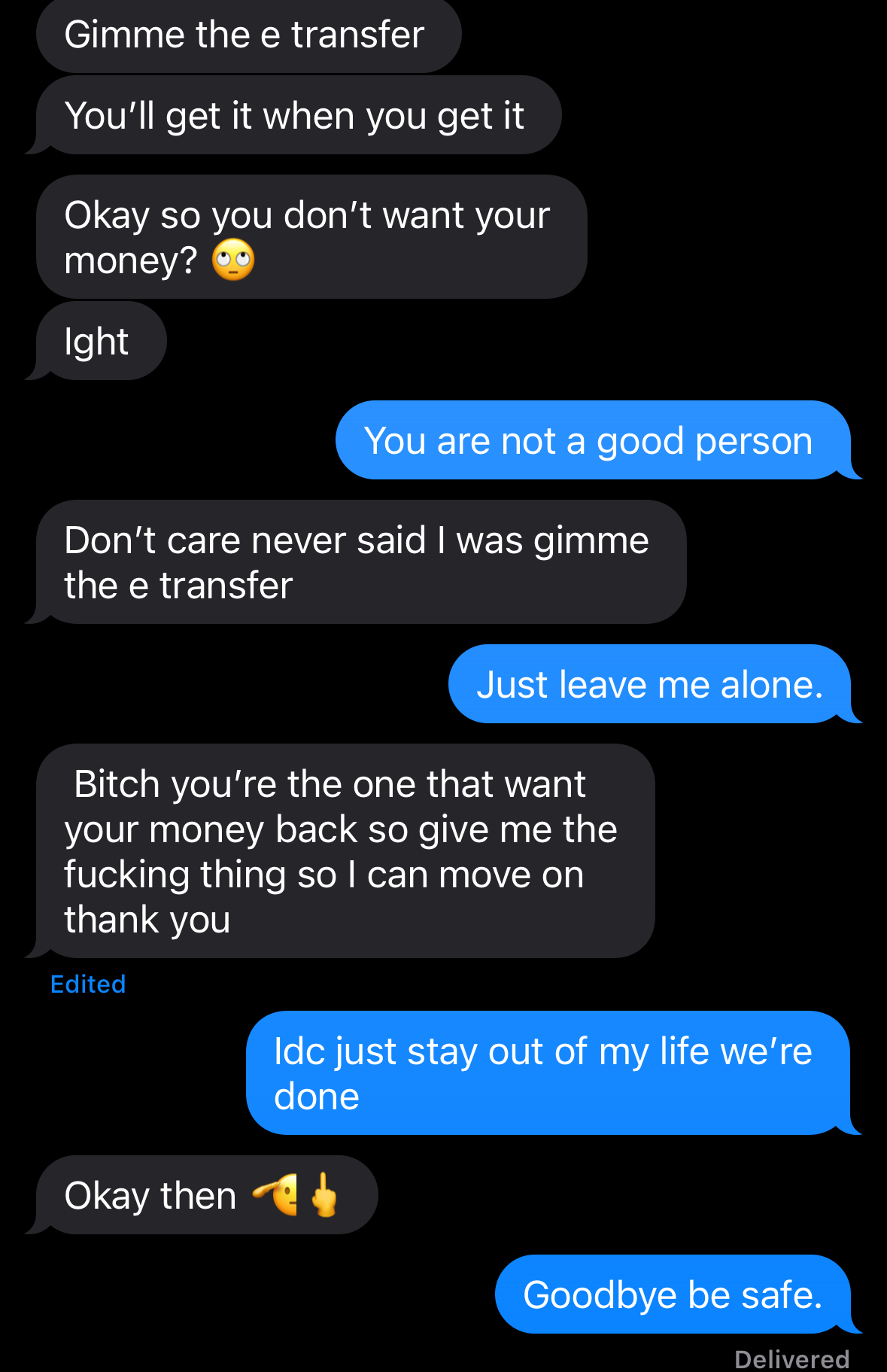The width and height of the screenshot is (887, 1372).
Task: Show edit history via the Edited label
Action: tap(88, 984)
